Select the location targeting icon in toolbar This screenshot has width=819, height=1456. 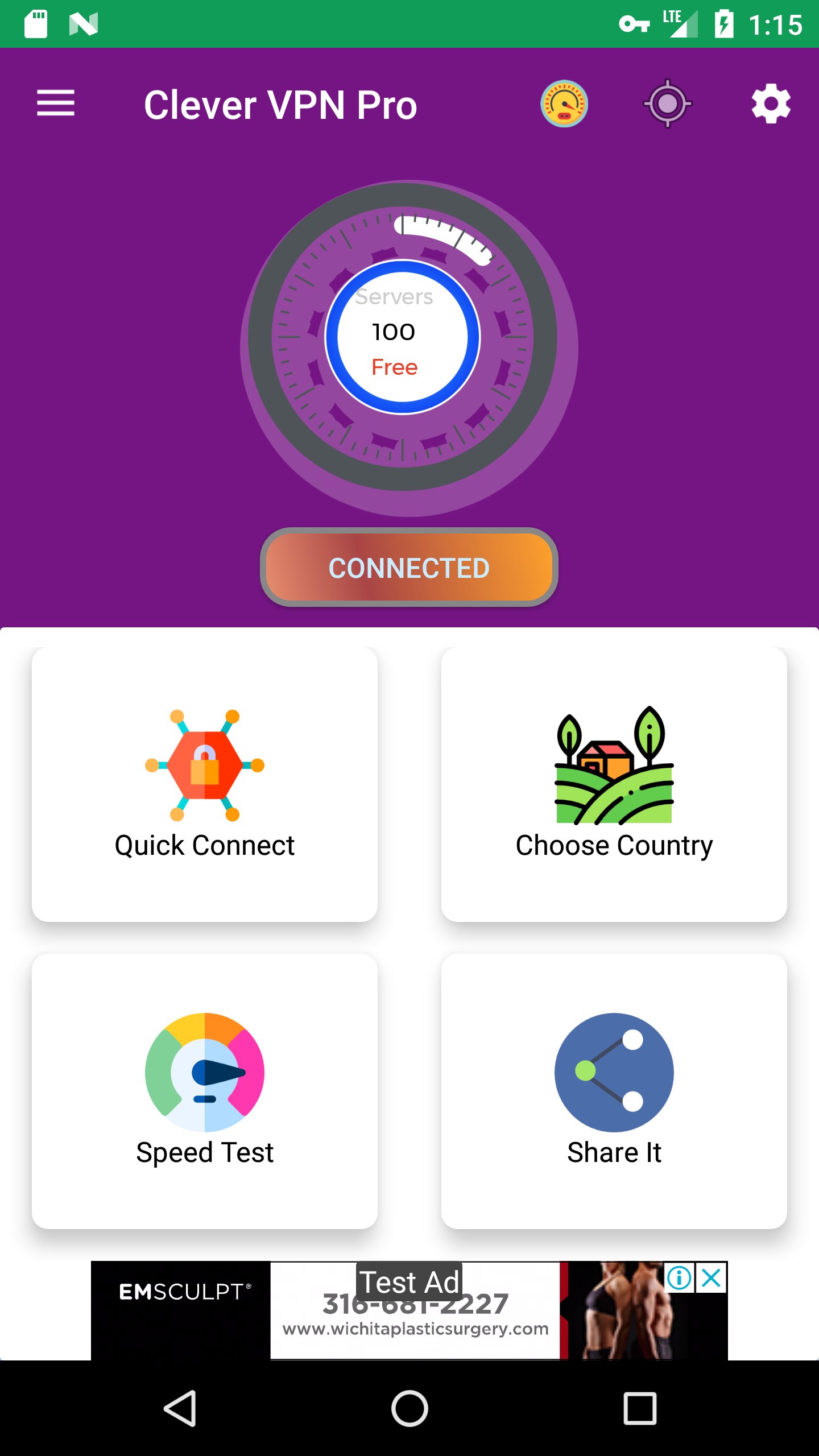click(x=668, y=104)
